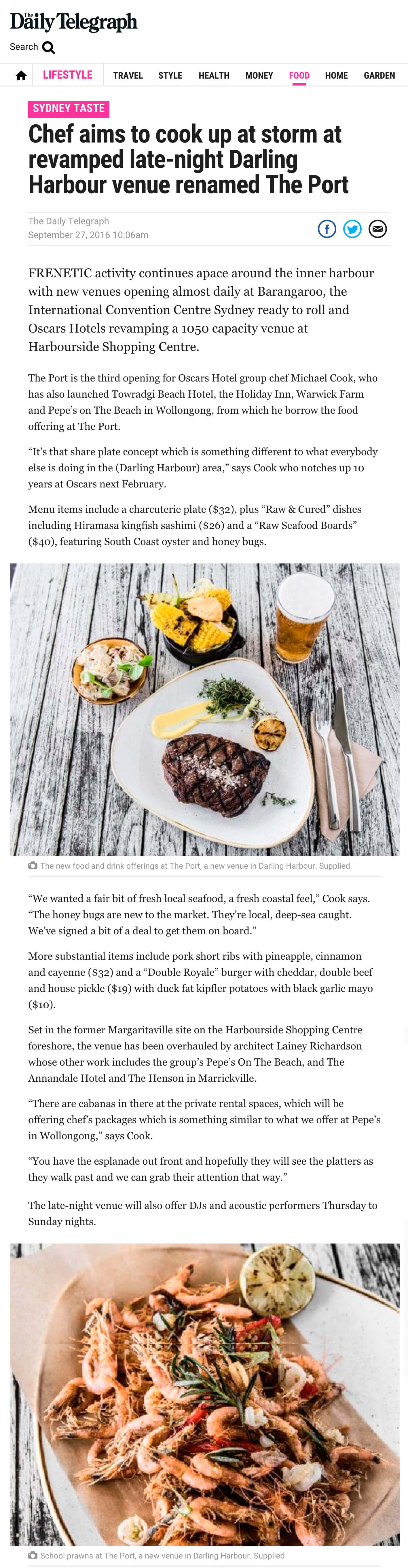Open The Daily Telegraph homepage logo
This screenshot has width=408, height=1568.
pyautogui.click(x=74, y=22)
